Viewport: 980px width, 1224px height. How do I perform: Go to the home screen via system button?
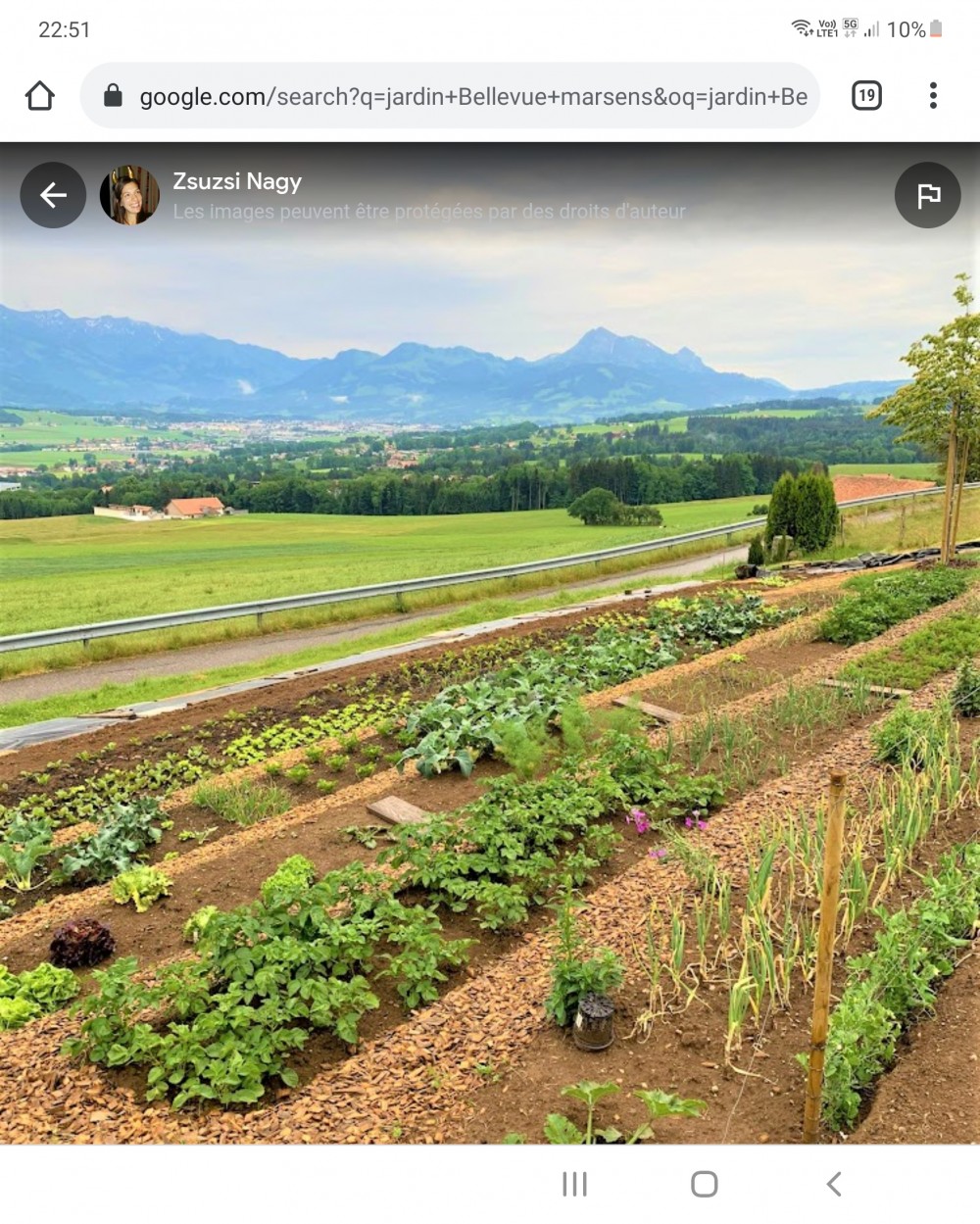pos(704,1184)
